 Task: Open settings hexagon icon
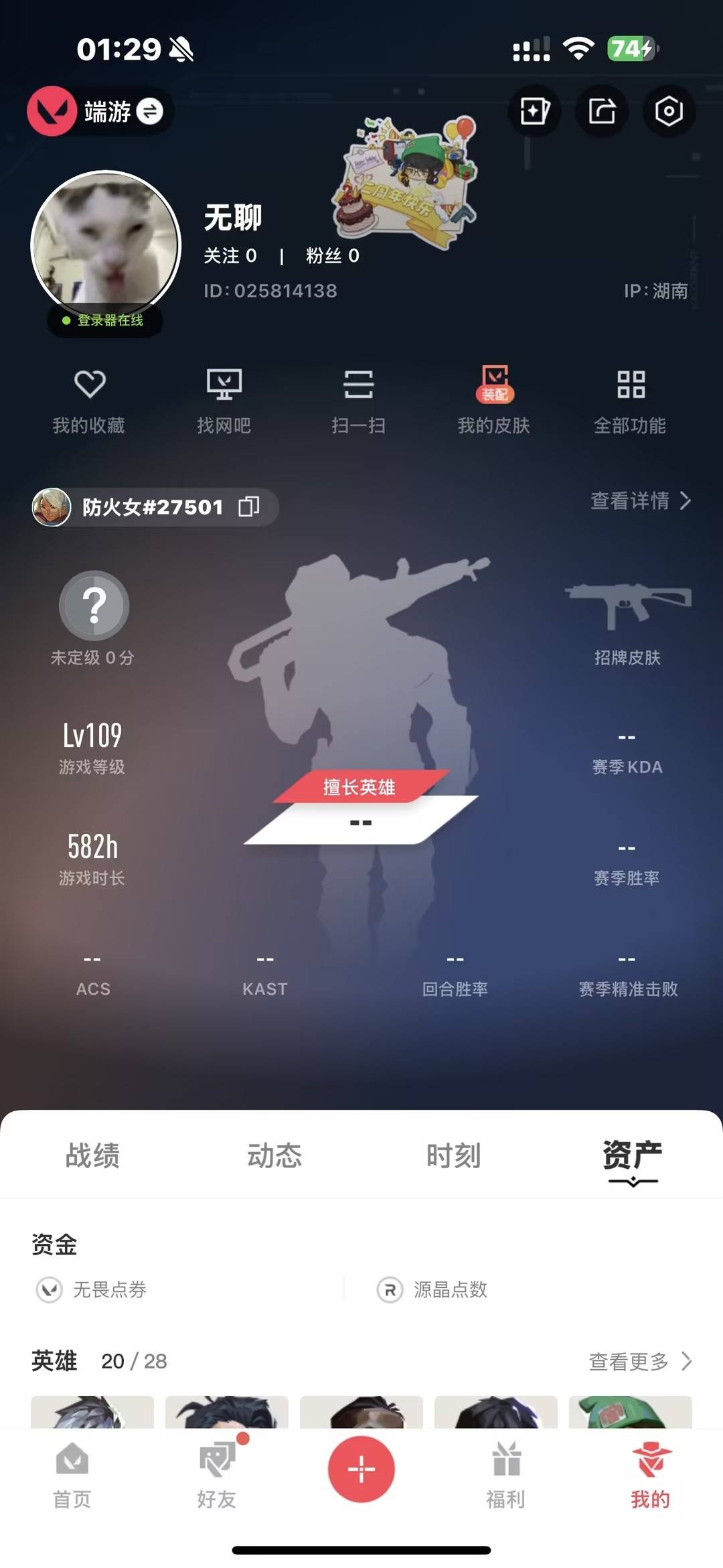coord(669,111)
